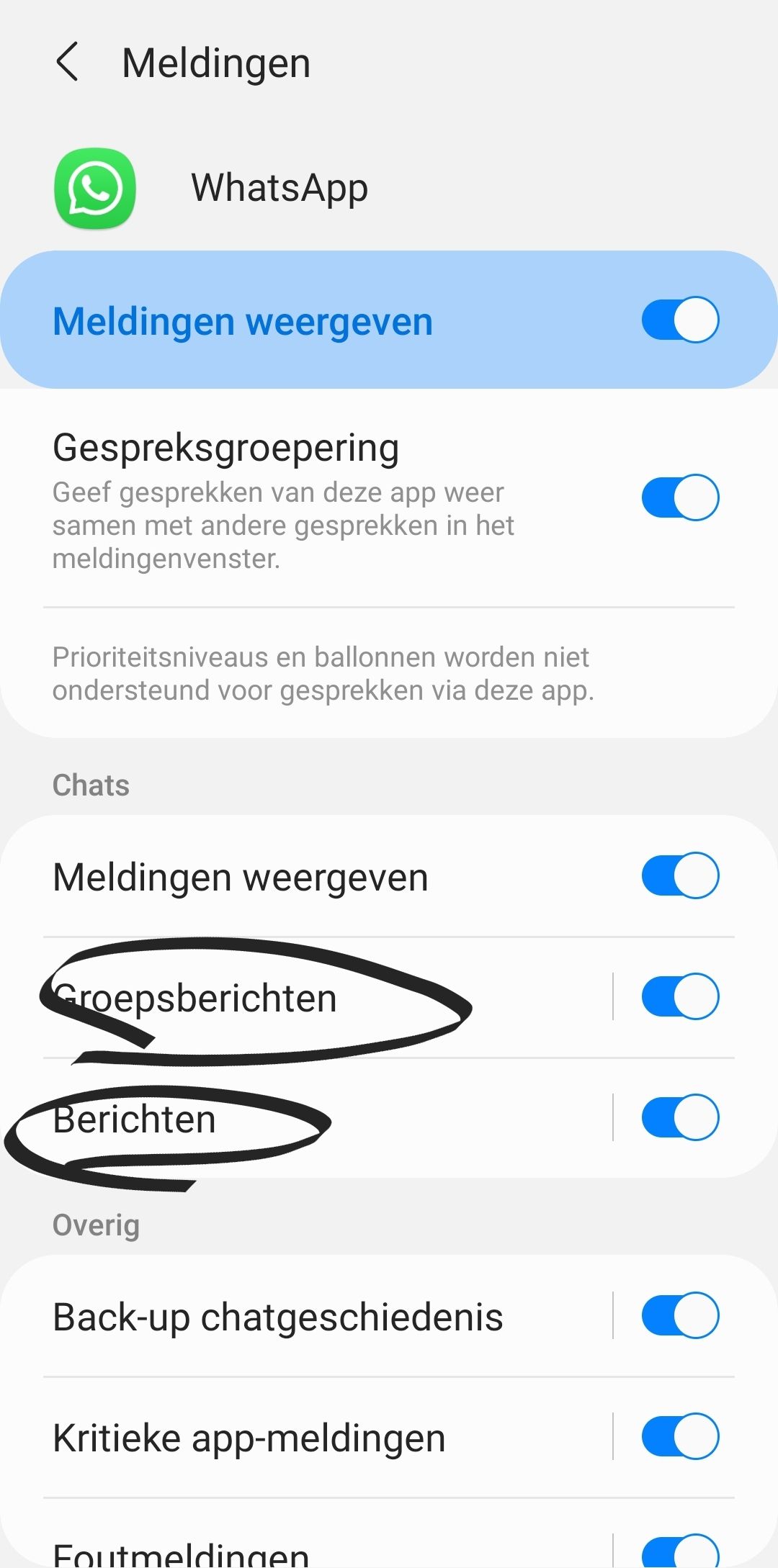The height and width of the screenshot is (1568, 778).
Task: Disable the Back-up chatgeschiedenis switch
Action: point(679,1315)
